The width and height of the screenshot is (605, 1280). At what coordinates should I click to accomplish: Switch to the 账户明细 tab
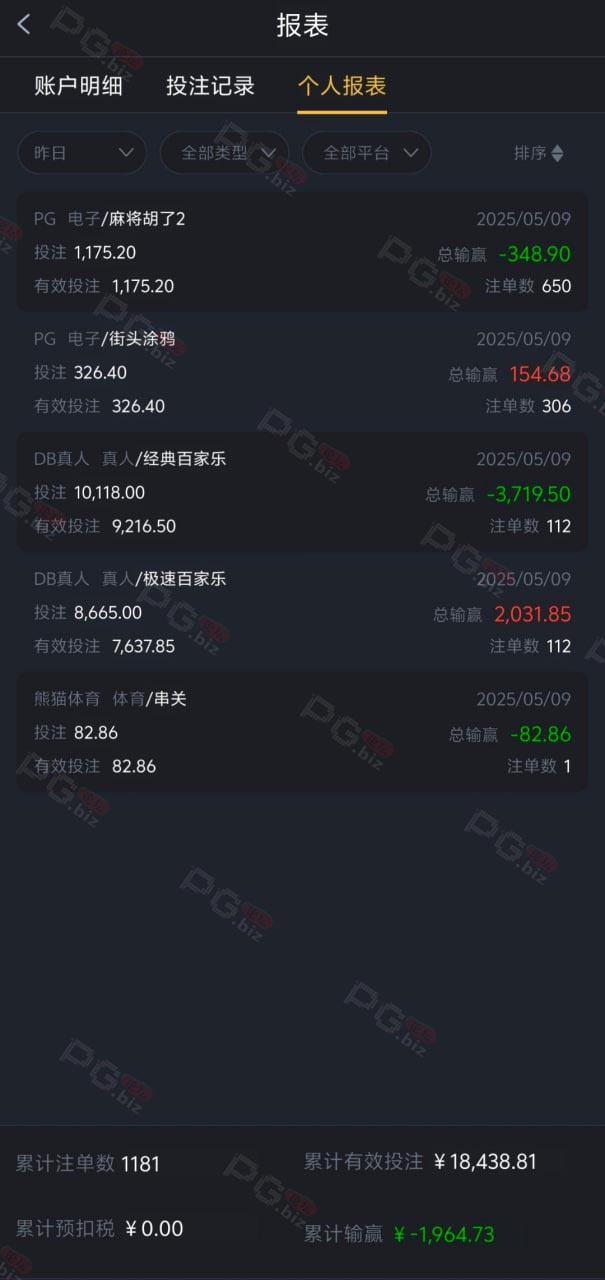(79, 85)
